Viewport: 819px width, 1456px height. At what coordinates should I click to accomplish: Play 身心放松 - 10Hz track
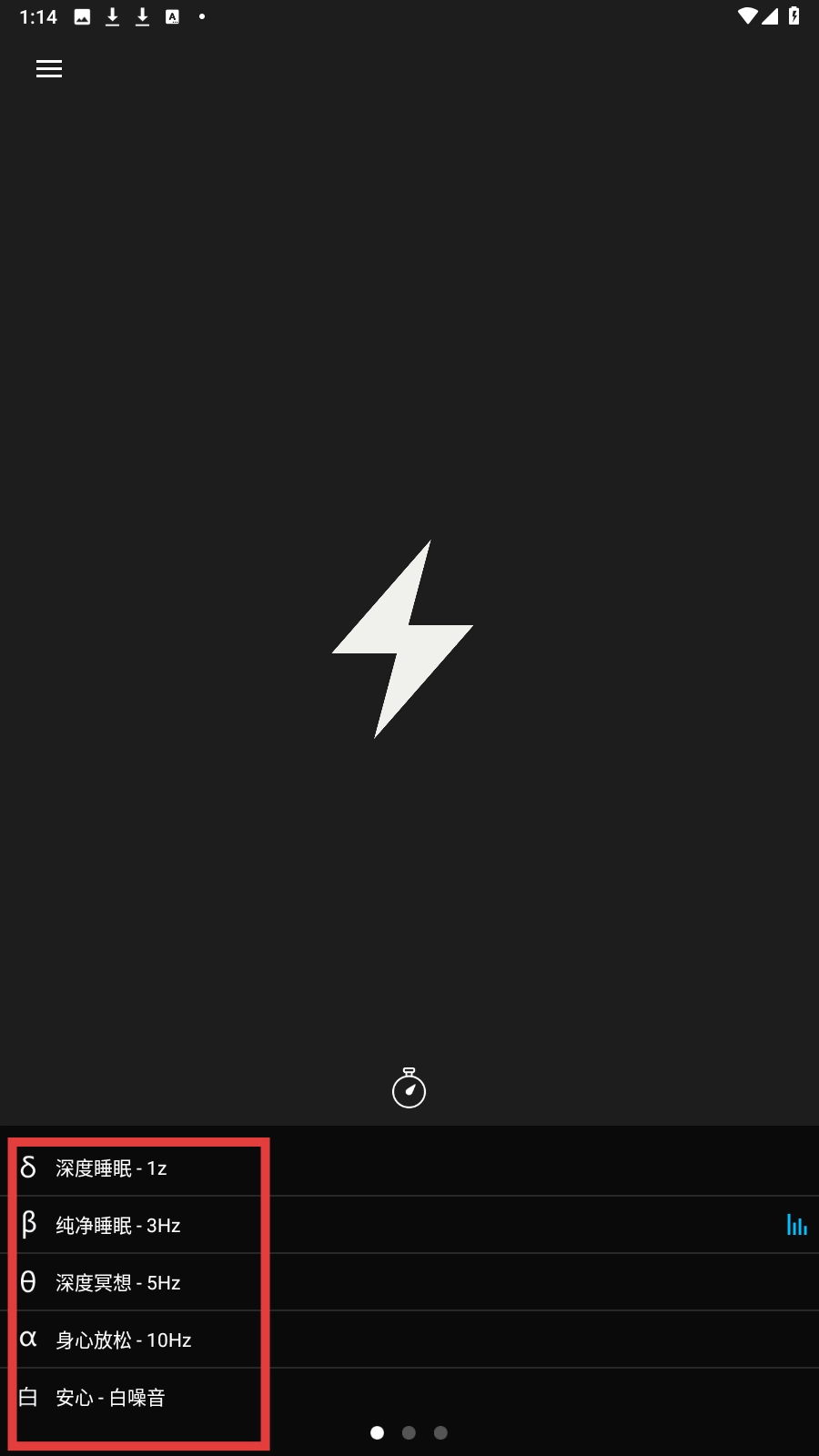click(x=124, y=1340)
